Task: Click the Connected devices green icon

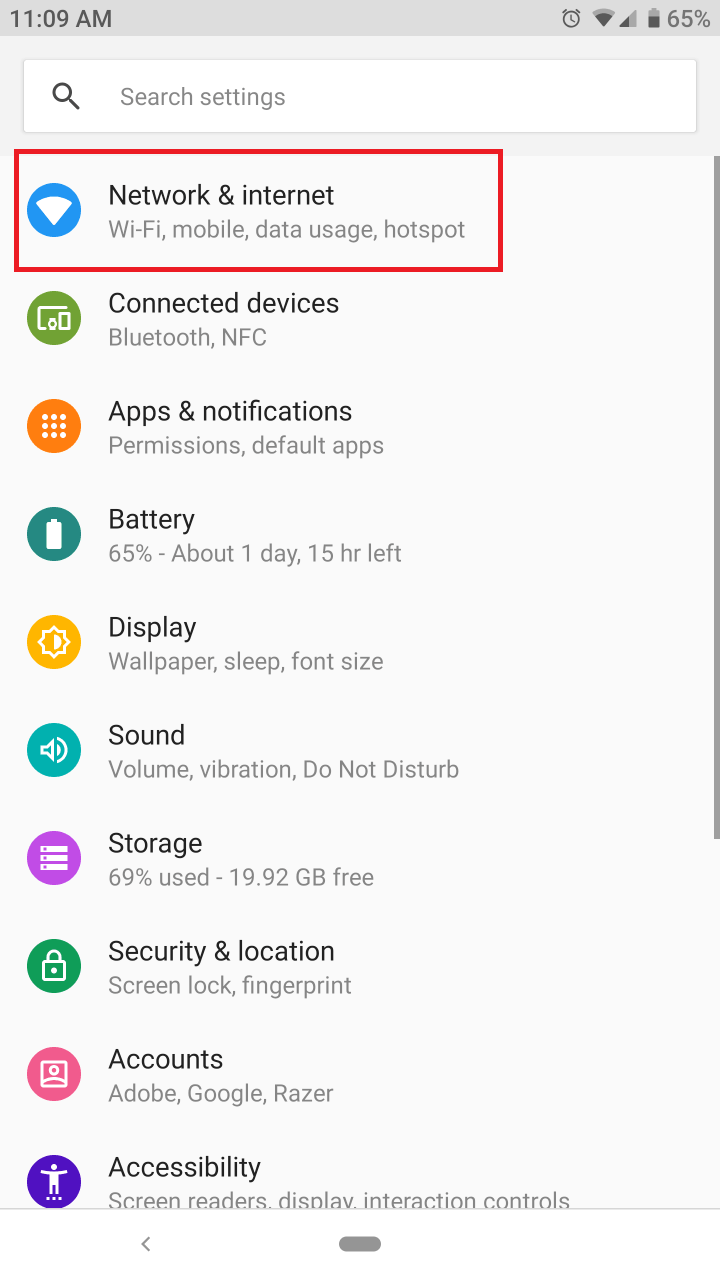Action: pos(54,318)
